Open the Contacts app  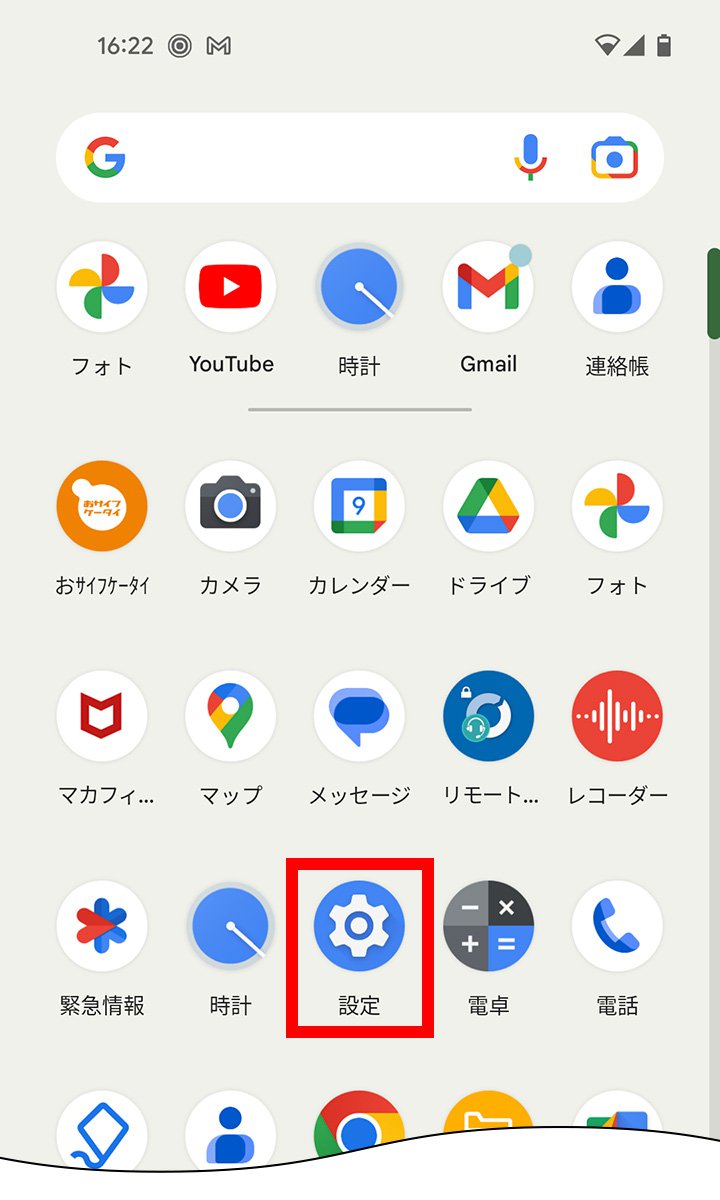[x=617, y=286]
